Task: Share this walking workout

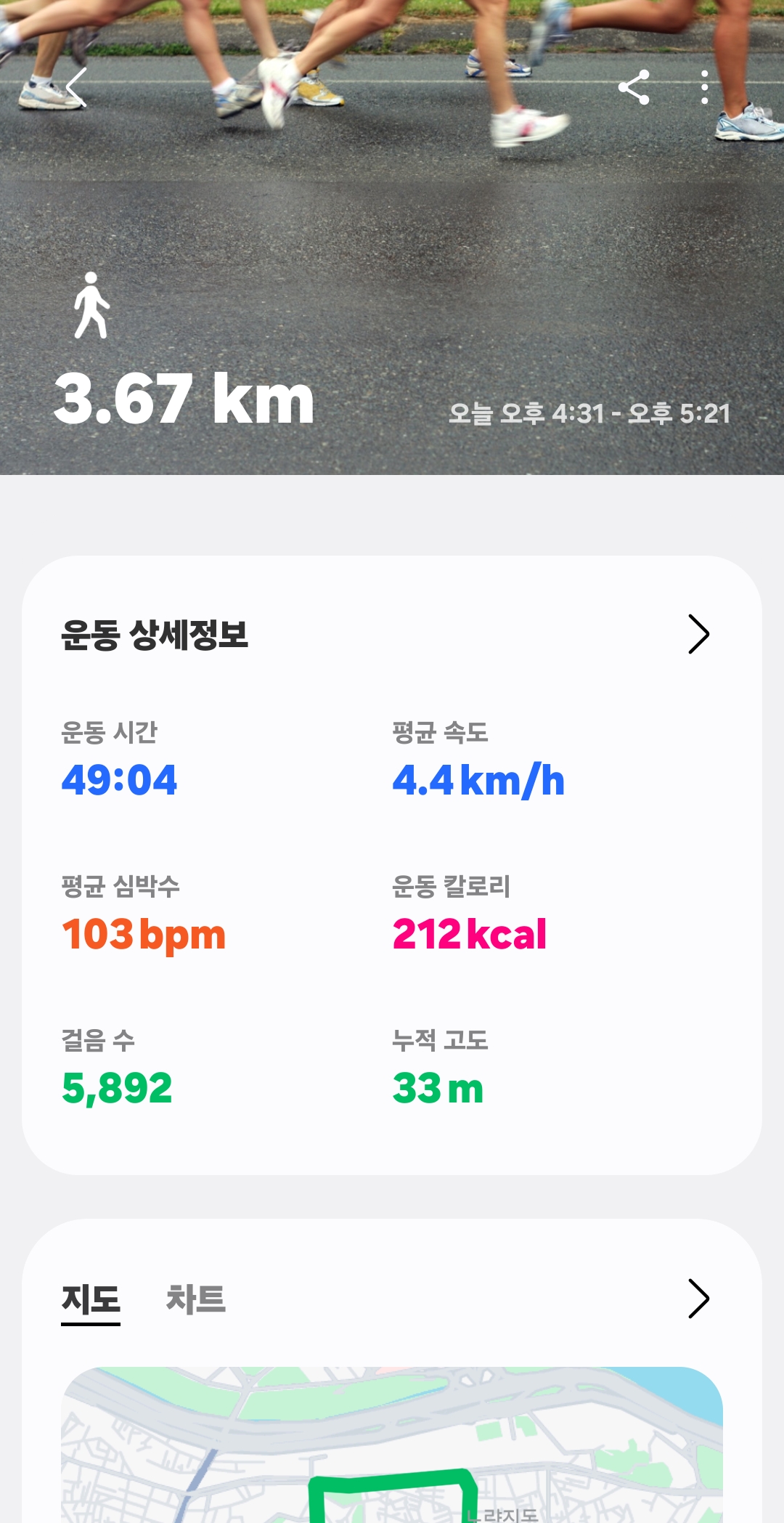Action: pyautogui.click(x=634, y=88)
